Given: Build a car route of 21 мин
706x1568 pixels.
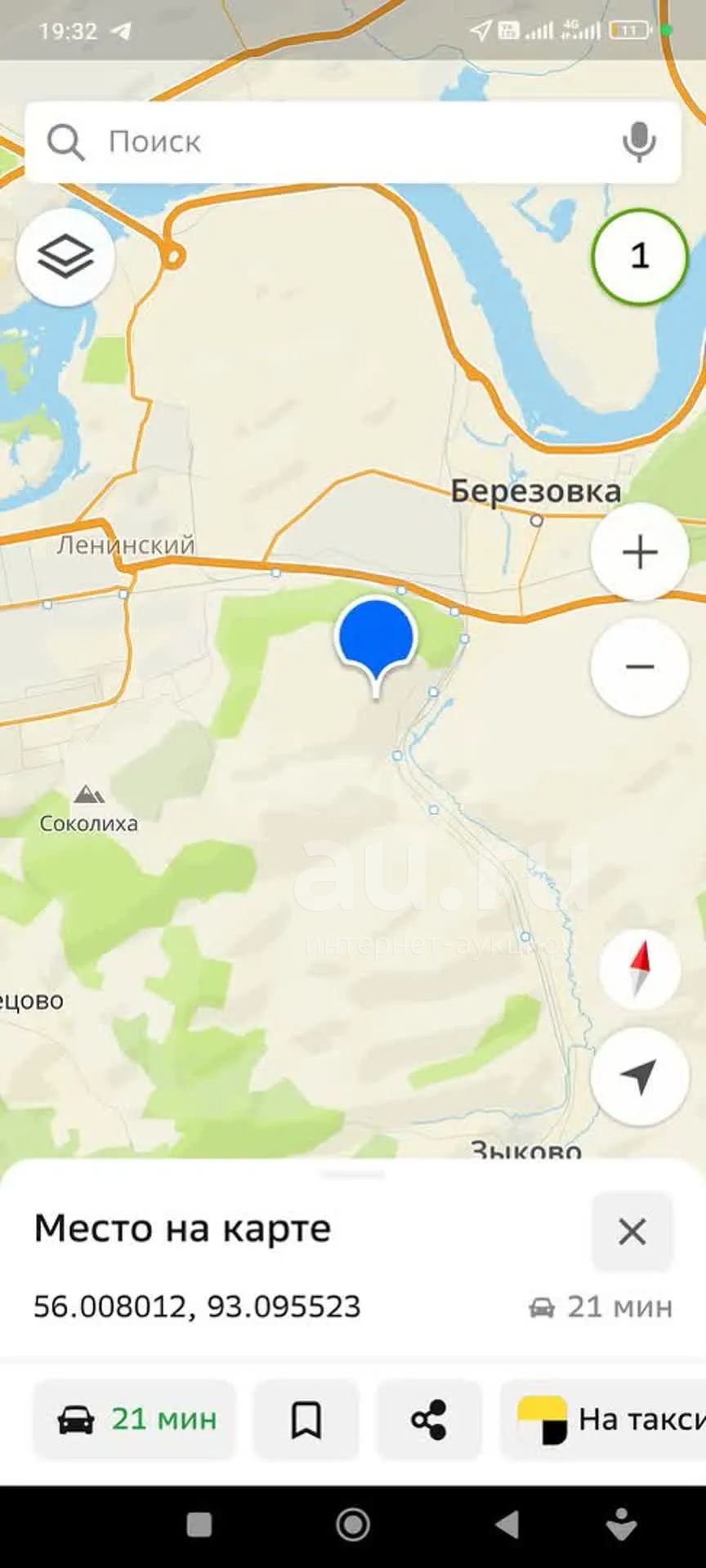Looking at the screenshot, I should (x=135, y=1419).
